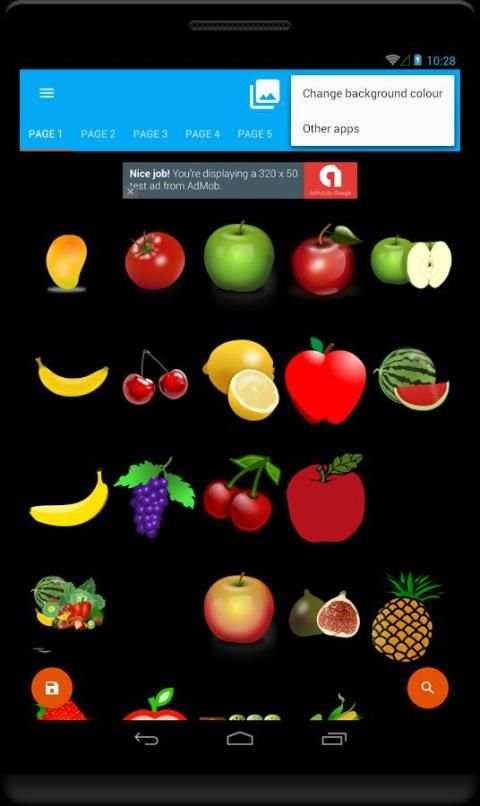Image resolution: width=480 pixels, height=806 pixels.
Task: Select the pineapple image
Action: 405,616
